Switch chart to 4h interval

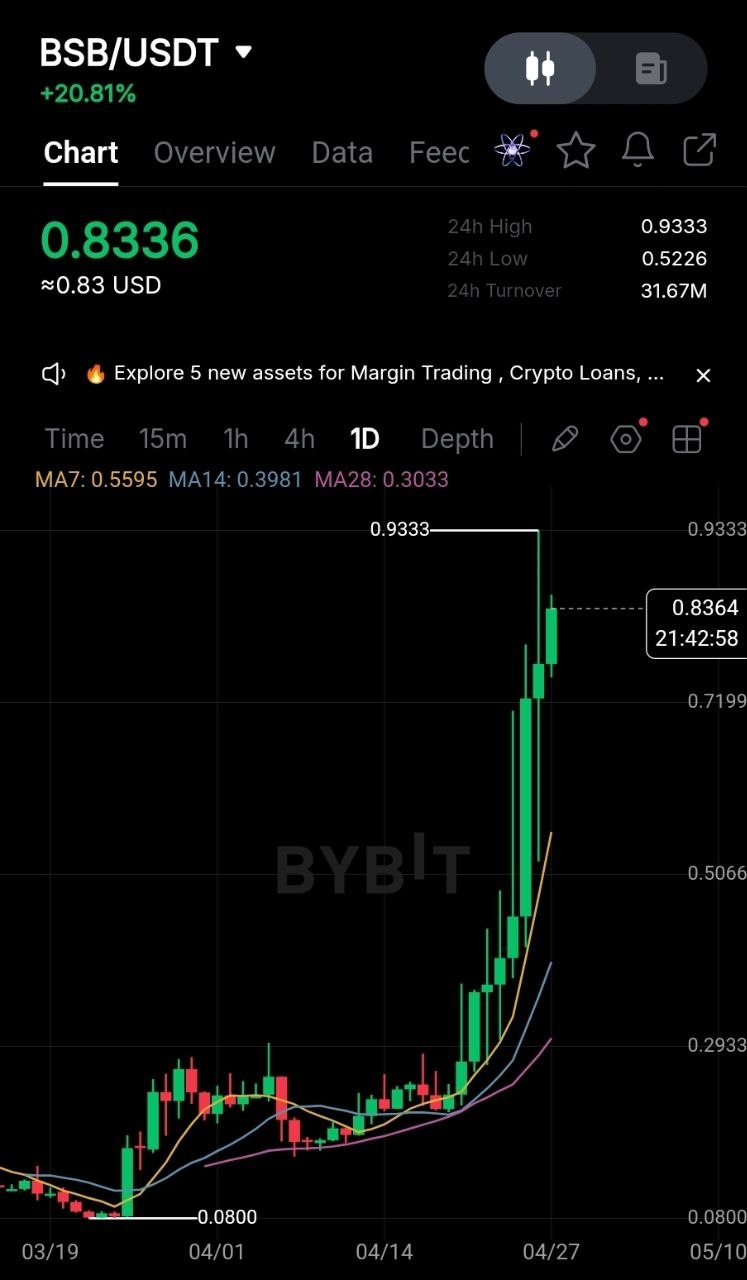coord(299,439)
